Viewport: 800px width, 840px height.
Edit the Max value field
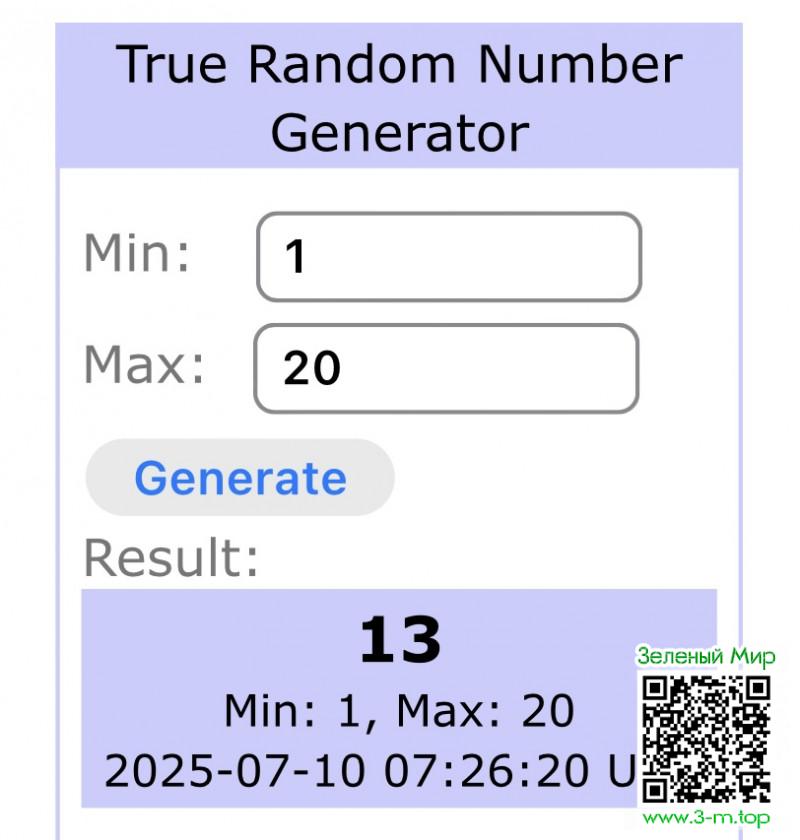(x=446, y=368)
